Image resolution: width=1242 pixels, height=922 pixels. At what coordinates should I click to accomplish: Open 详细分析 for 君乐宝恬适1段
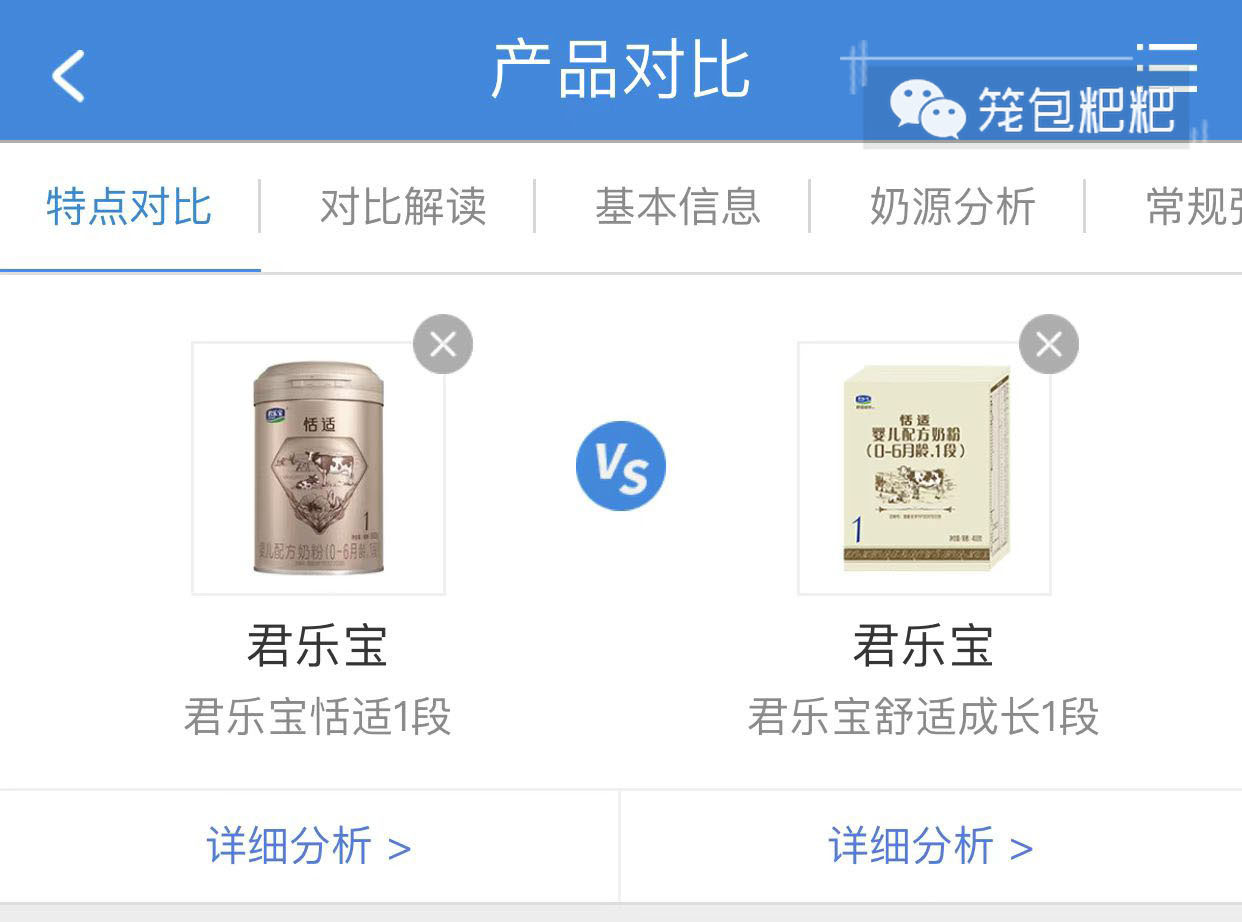pos(309,847)
